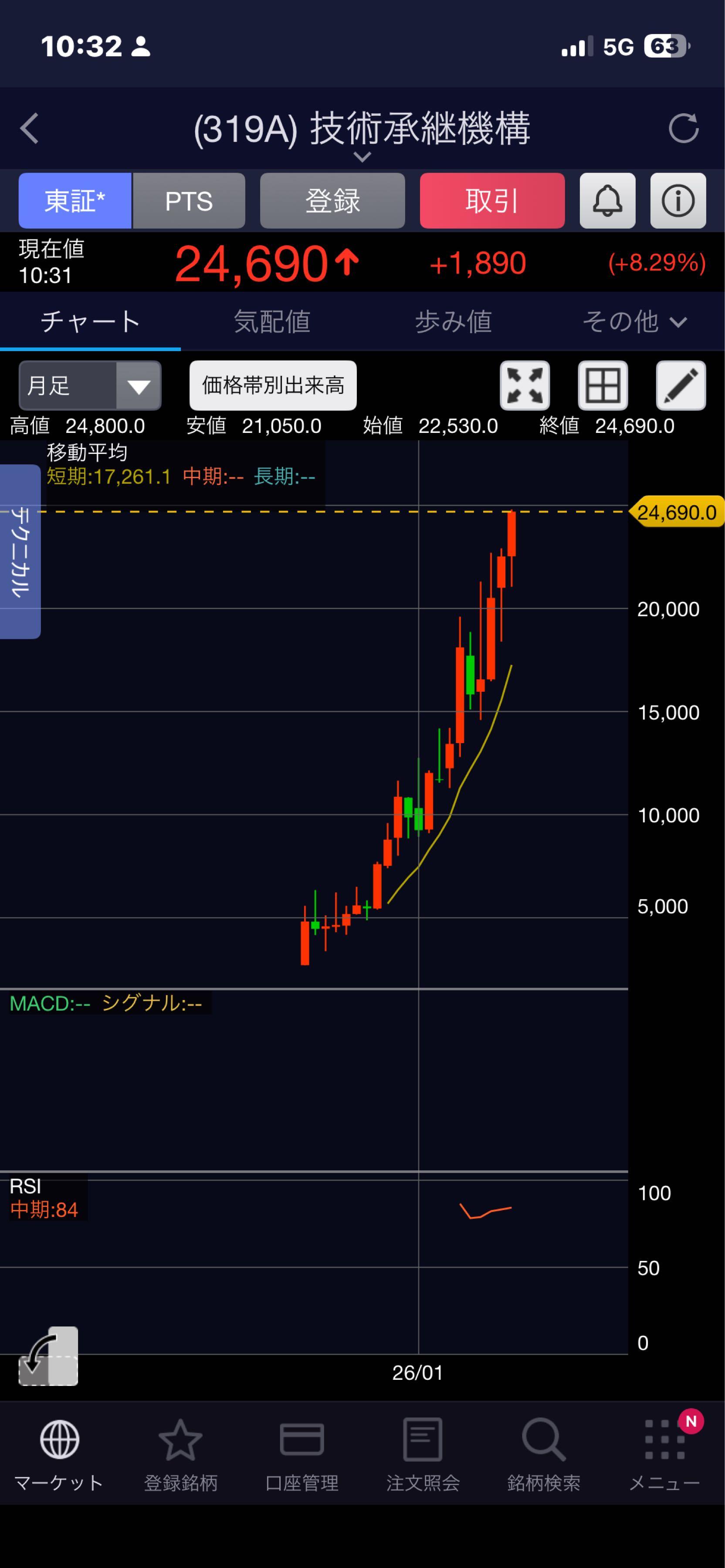Open the 登録銘柄 tab
725x1568 pixels.
[x=180, y=1455]
